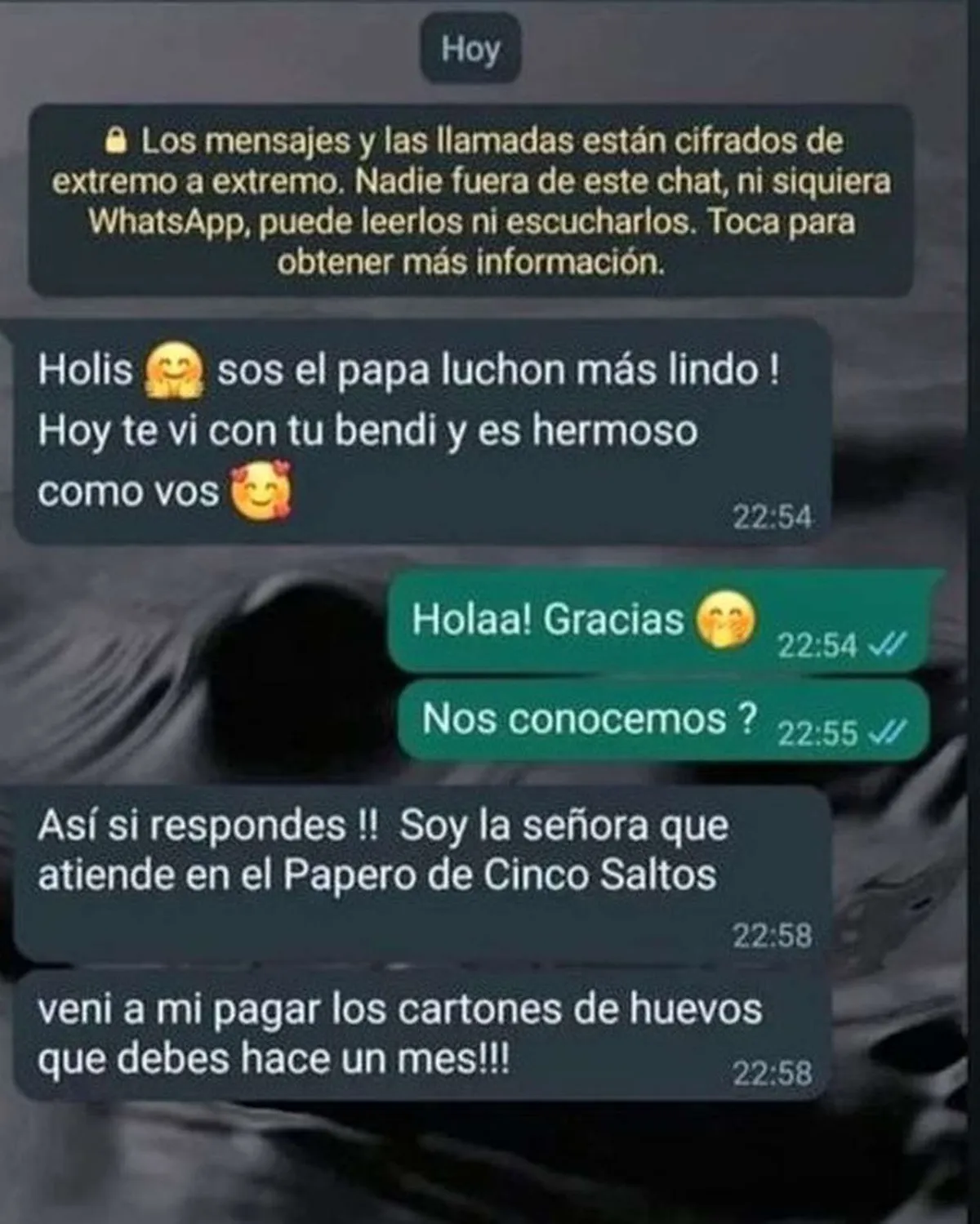Tap the double checkmark beside 22:54
Image resolution: width=980 pixels, height=1224 pixels.
(x=887, y=646)
